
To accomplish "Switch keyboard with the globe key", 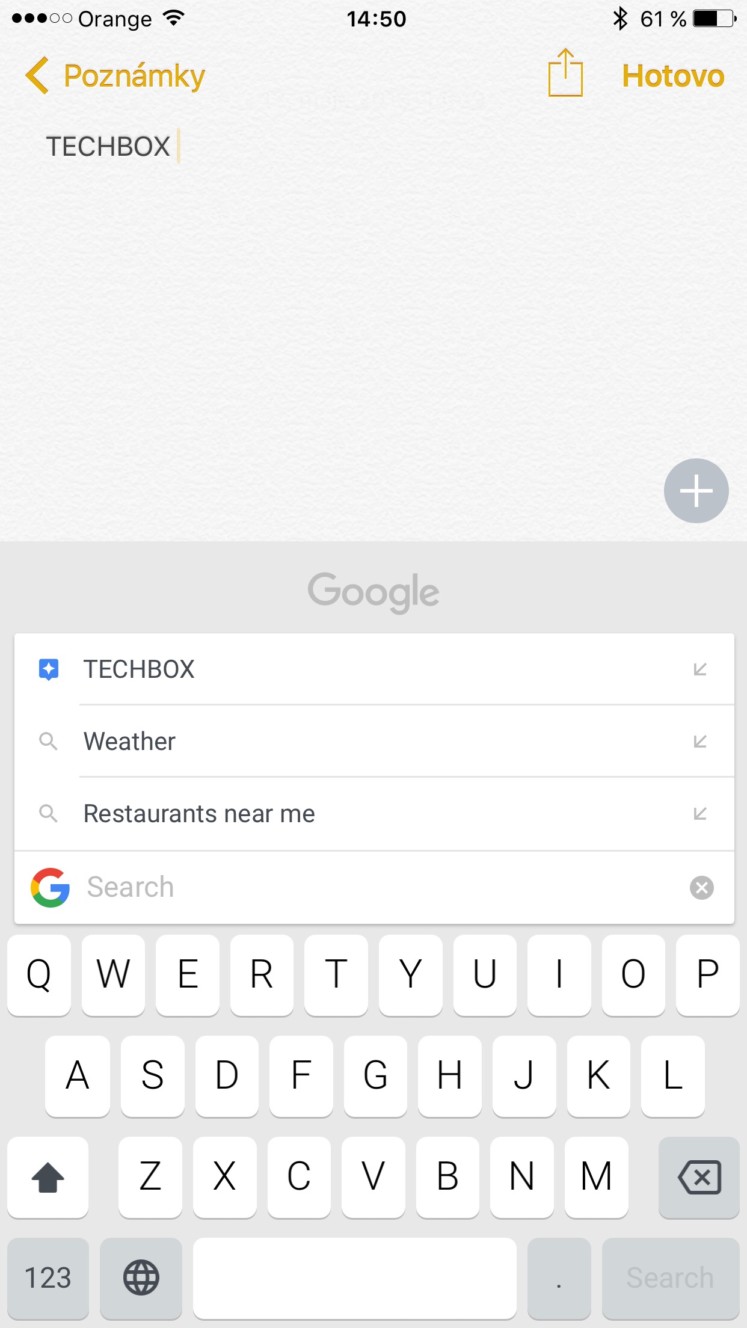I will [141, 1278].
